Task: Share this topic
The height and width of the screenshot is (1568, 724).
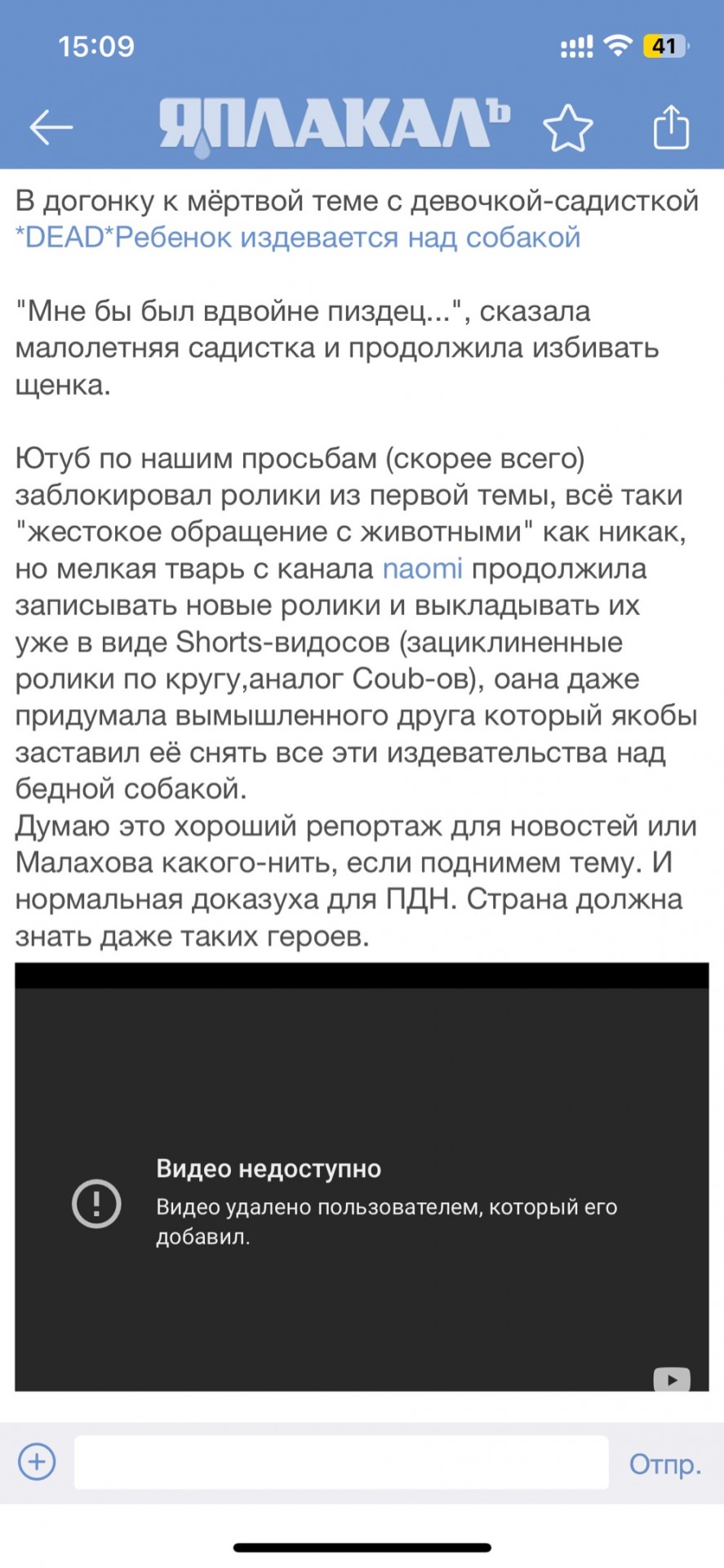Action: click(x=671, y=127)
